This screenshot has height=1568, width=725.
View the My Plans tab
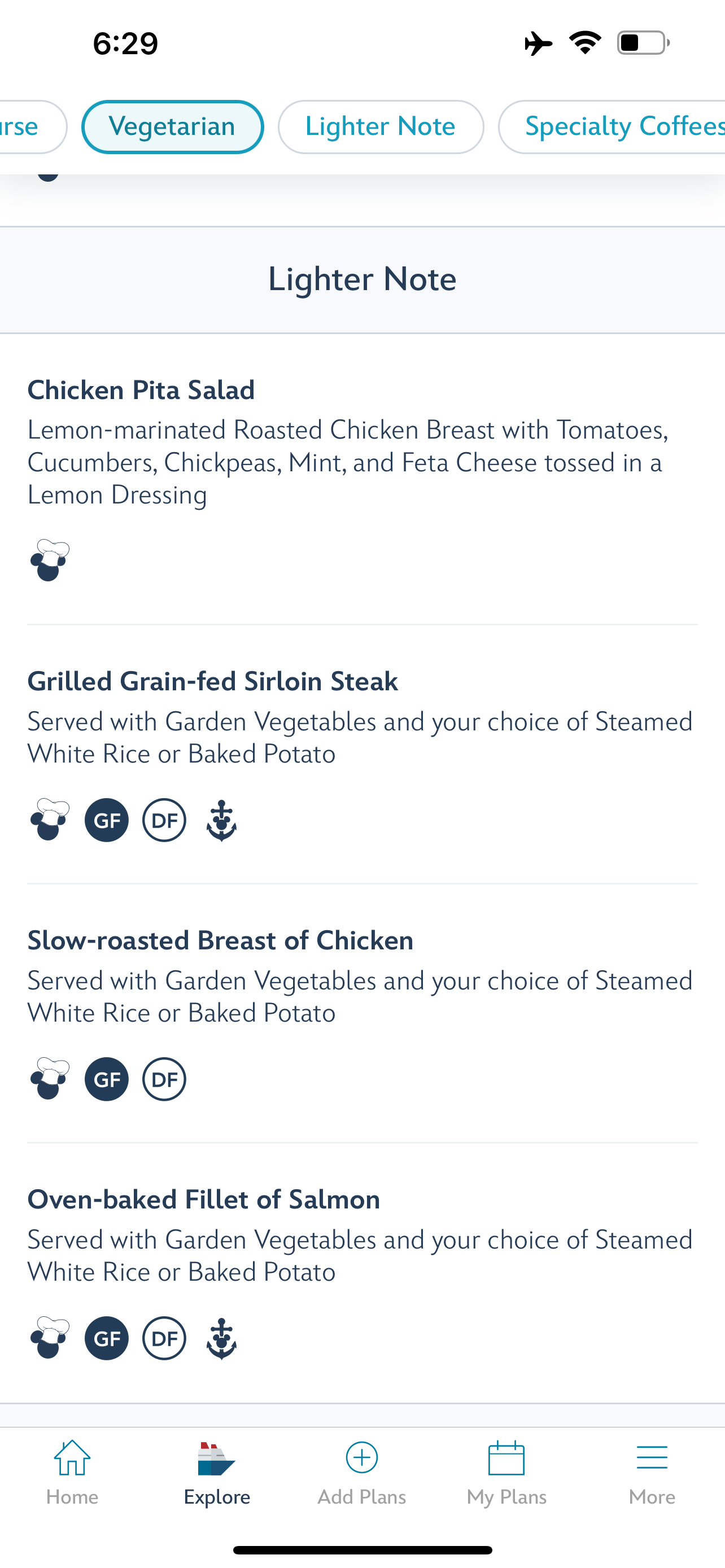tap(506, 1472)
